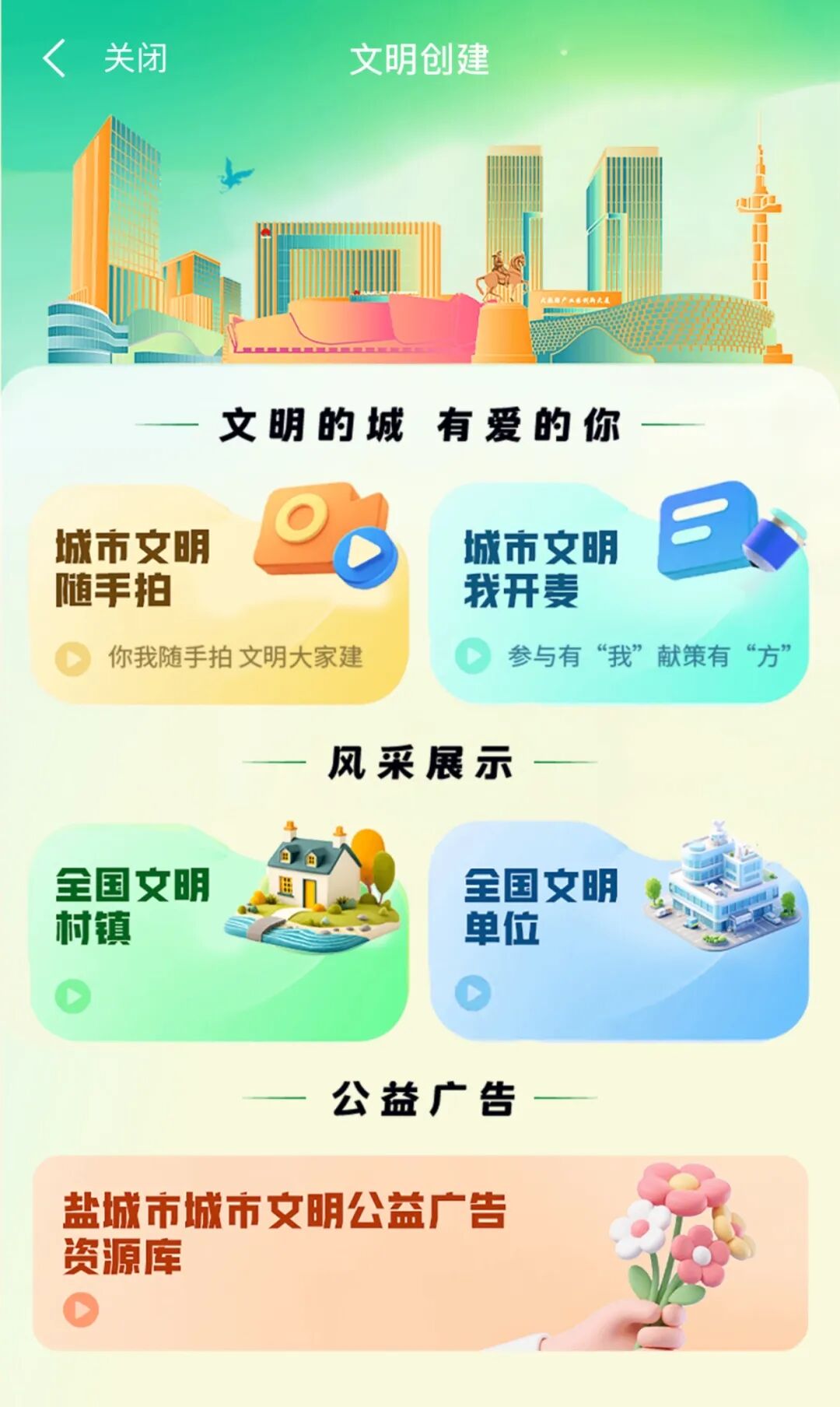Open 盐城市城市文明公益广告资源库
840x1407 pixels.
click(x=420, y=1252)
